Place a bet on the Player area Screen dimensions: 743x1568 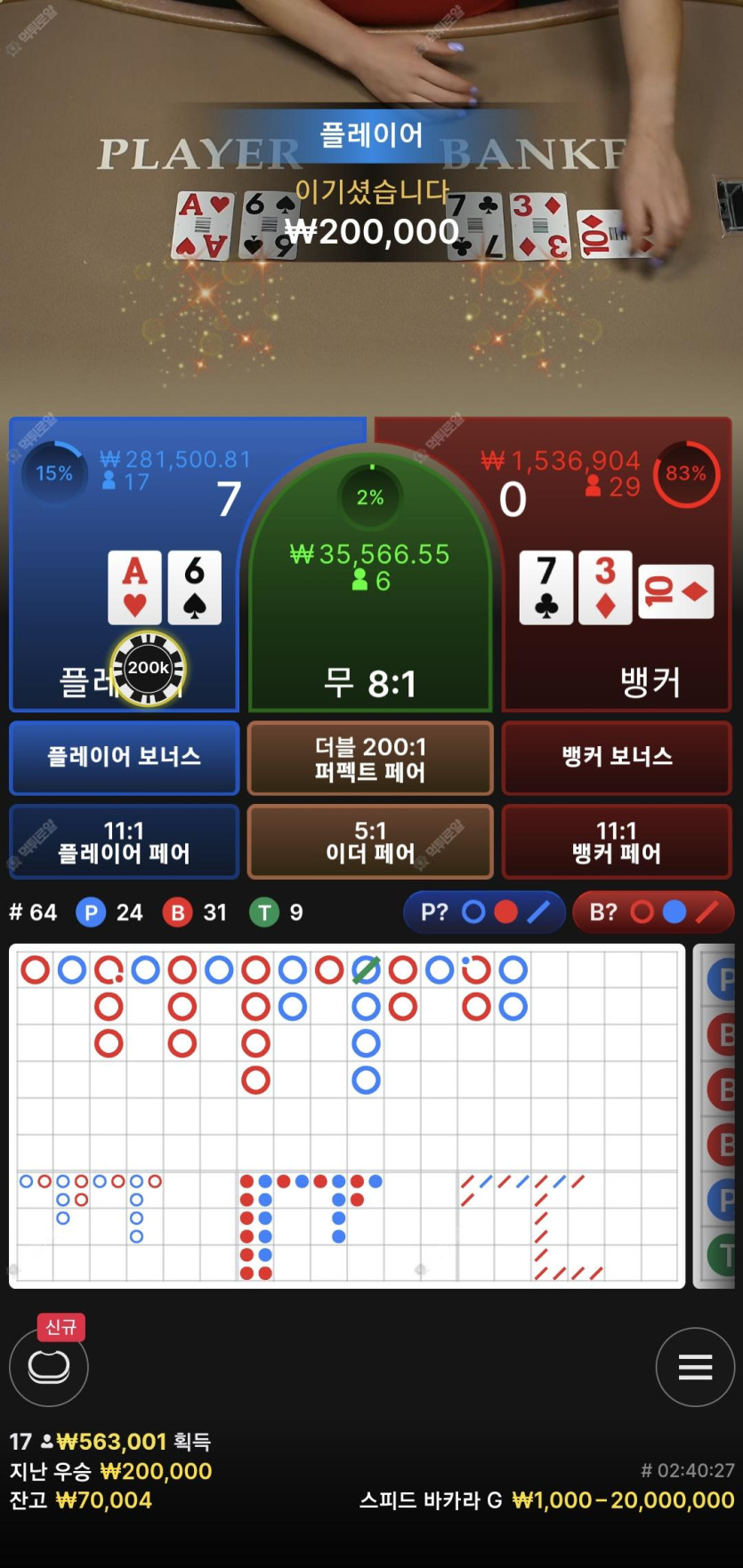[125, 565]
